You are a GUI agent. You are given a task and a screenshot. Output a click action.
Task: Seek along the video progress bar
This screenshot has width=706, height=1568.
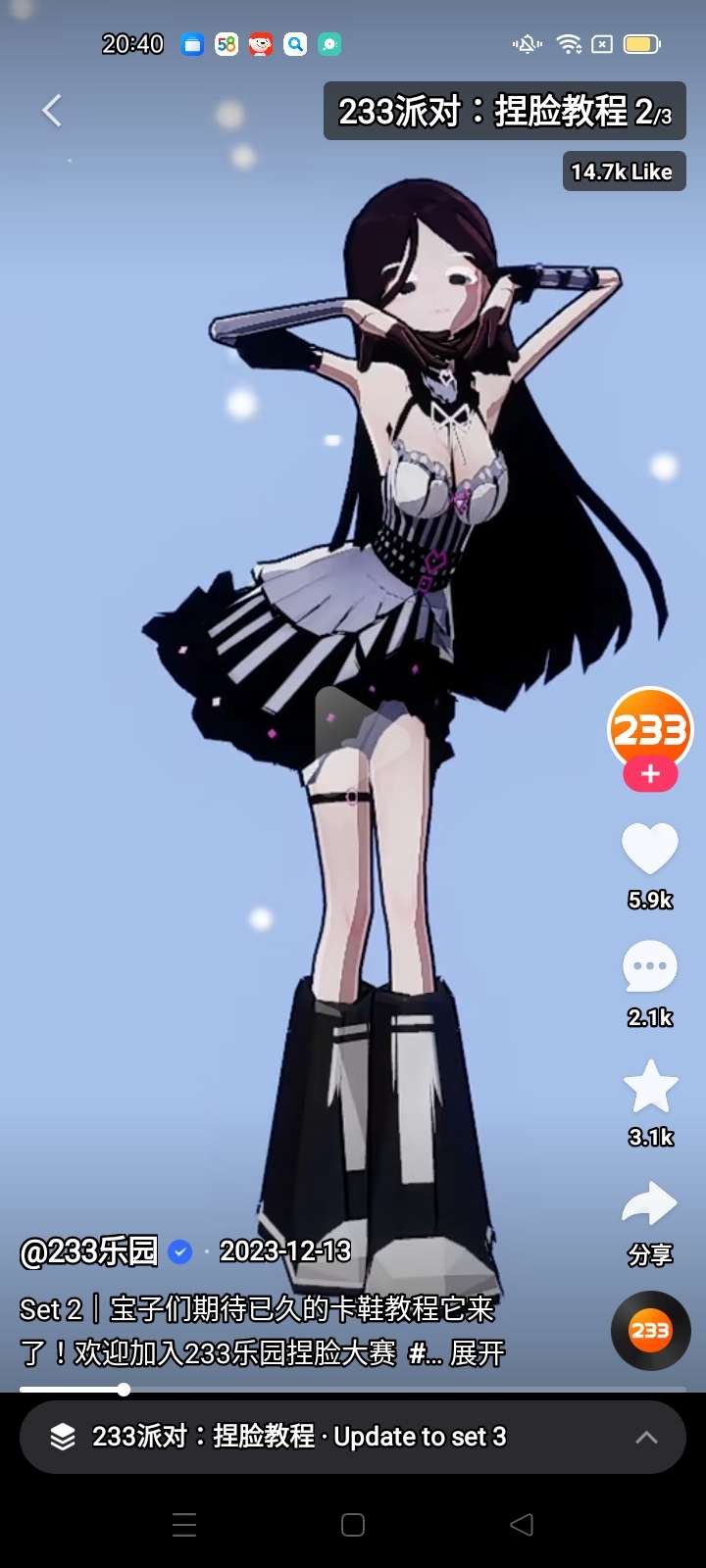(353, 1389)
